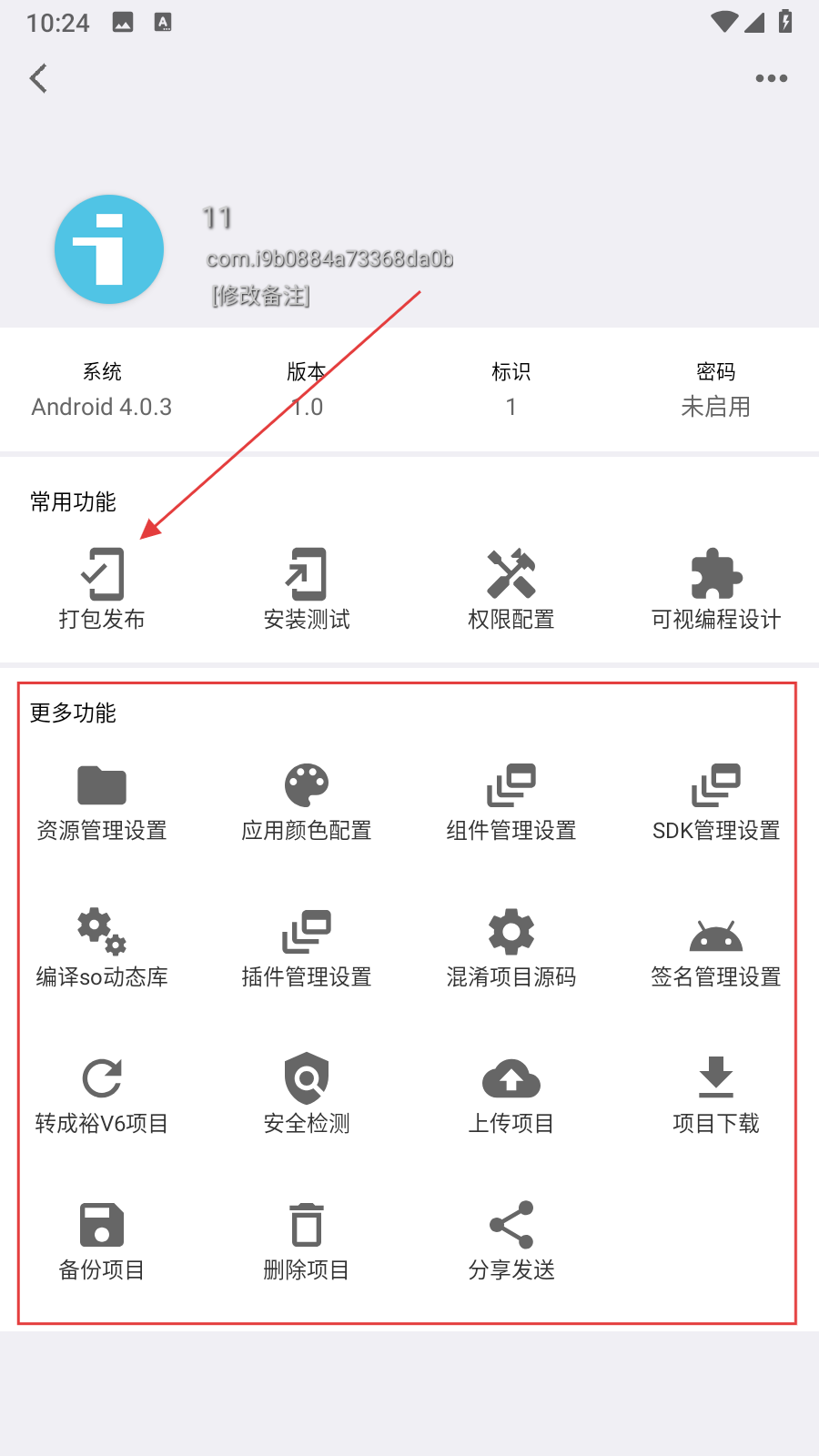Viewport: 819px width, 1456px height.
Task: Open 项目下载
Action: click(716, 1094)
